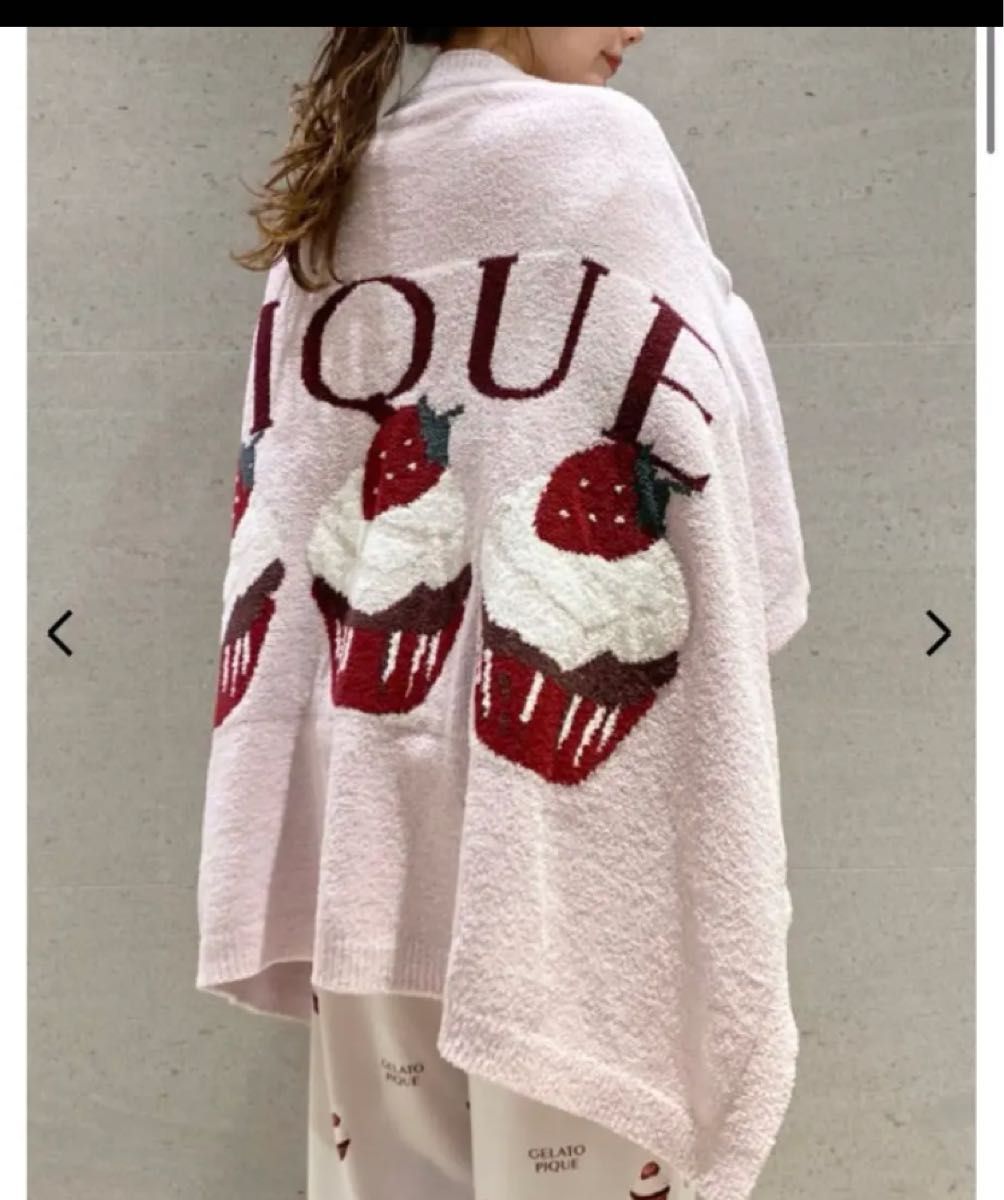Show the previous product photo
The height and width of the screenshot is (1200, 1004).
point(60,633)
